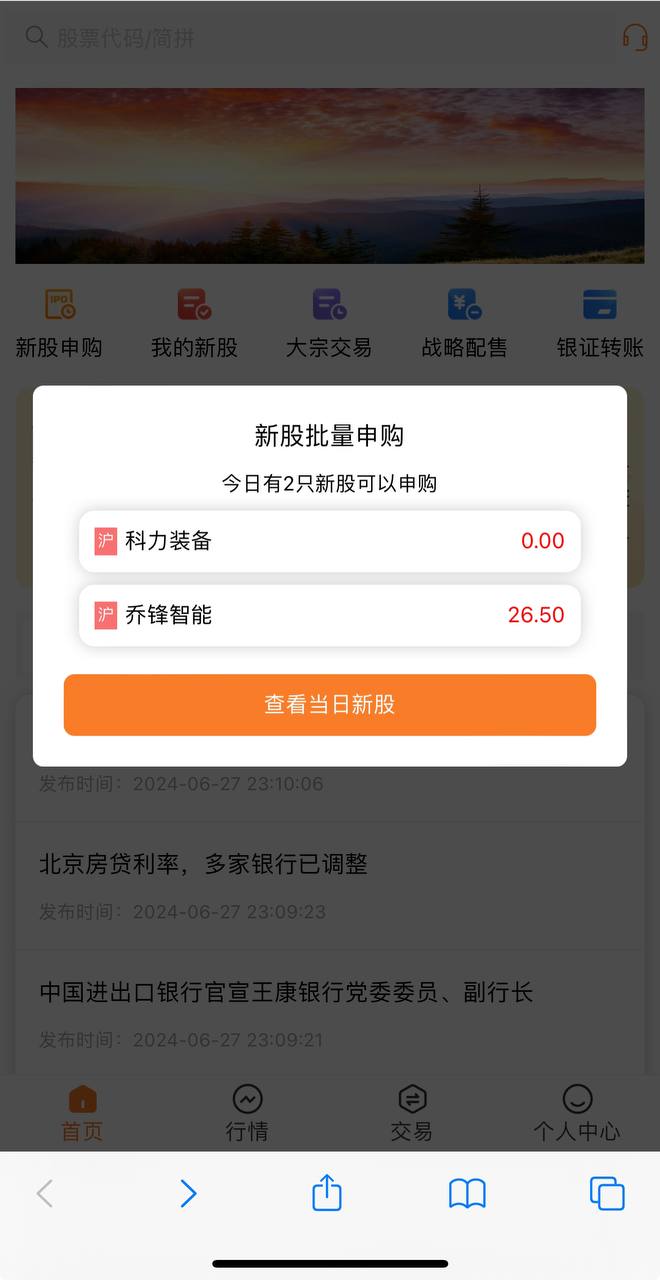The image size is (660, 1280).
Task: Switch to the 个人中心 tab
Action: pyautogui.click(x=577, y=1114)
